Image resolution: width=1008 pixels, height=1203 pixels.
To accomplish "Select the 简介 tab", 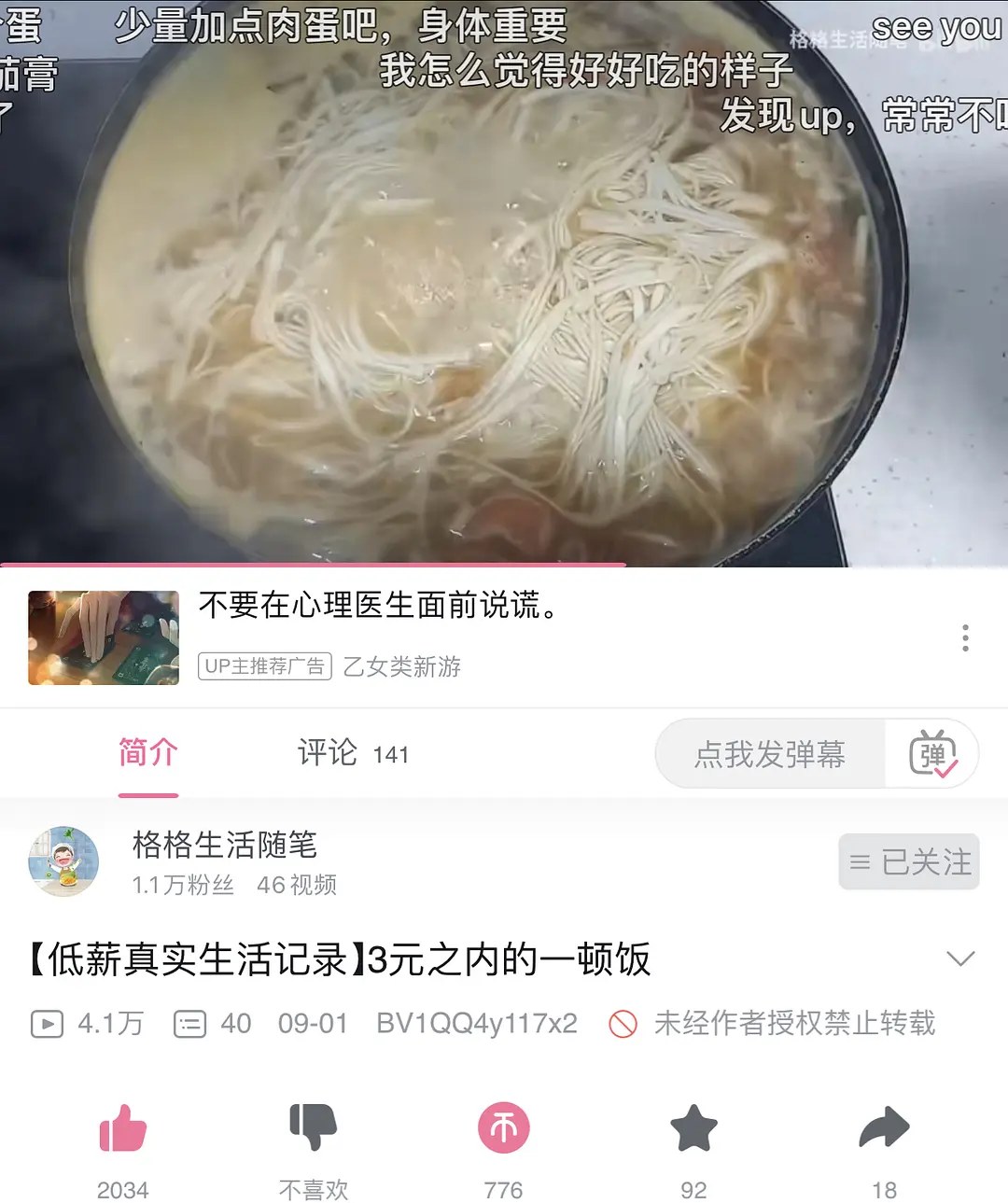I will [148, 753].
